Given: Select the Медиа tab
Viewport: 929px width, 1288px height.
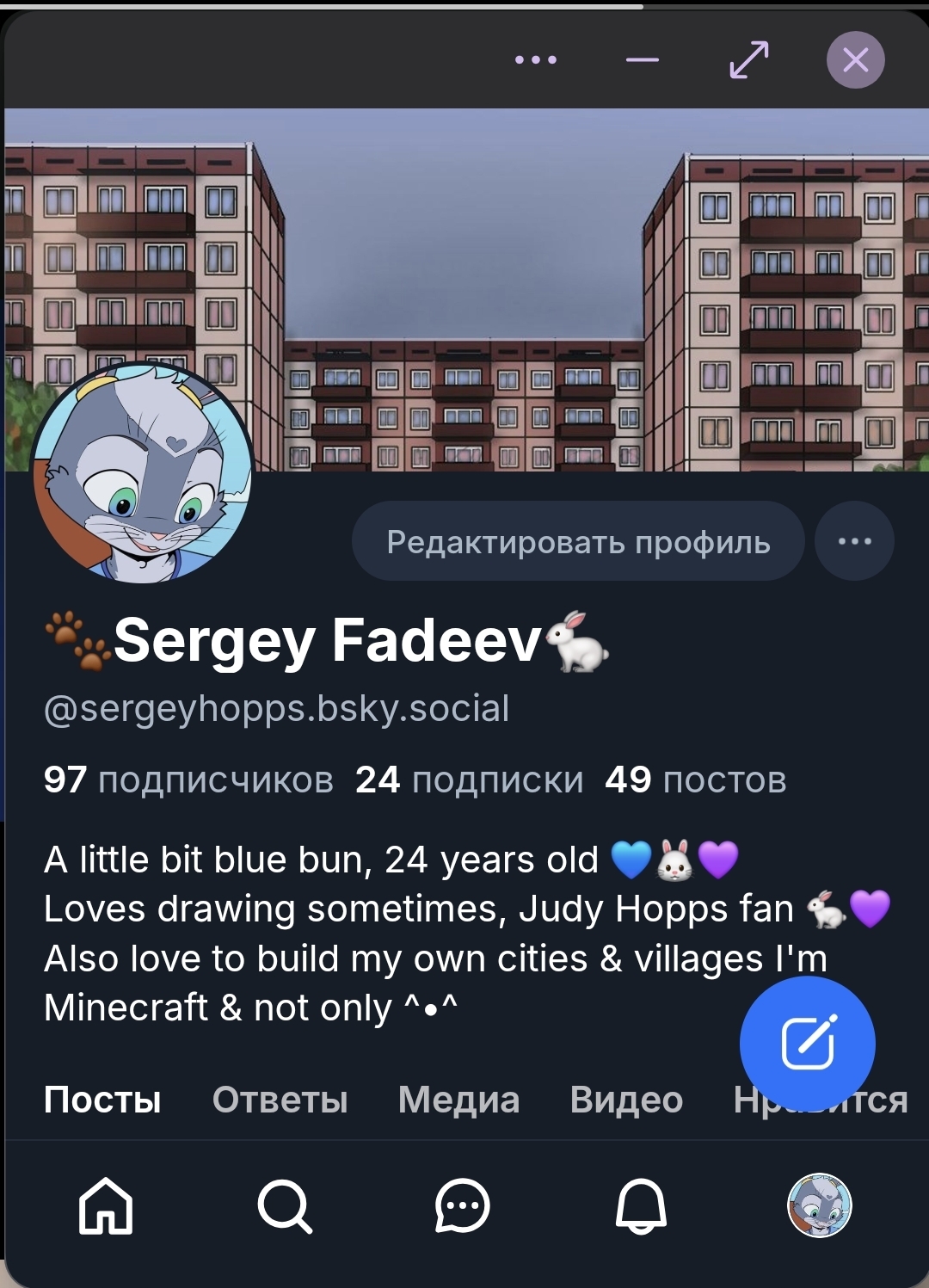Looking at the screenshot, I should 458,1100.
